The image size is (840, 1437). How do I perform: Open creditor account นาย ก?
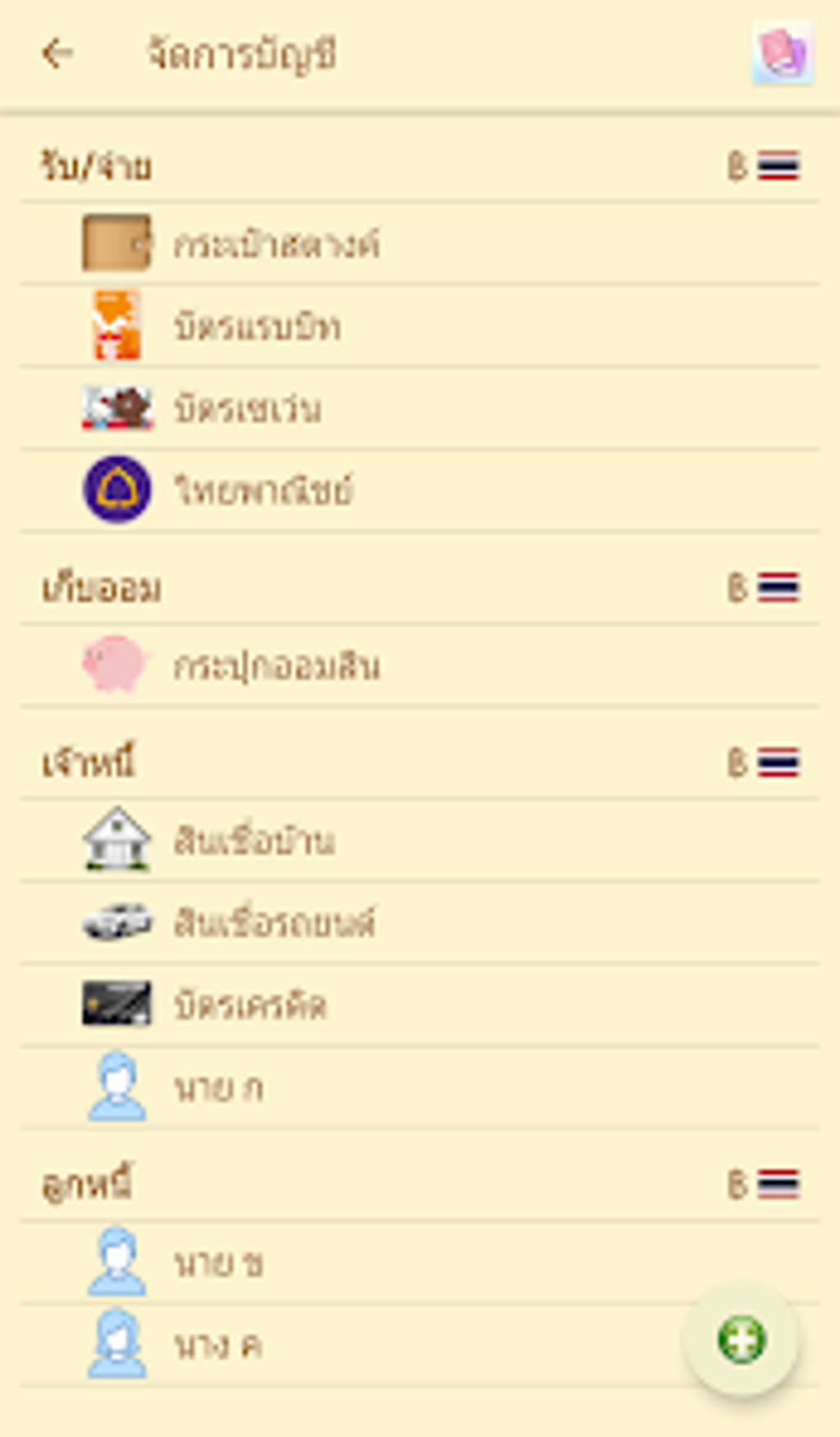tap(218, 1088)
